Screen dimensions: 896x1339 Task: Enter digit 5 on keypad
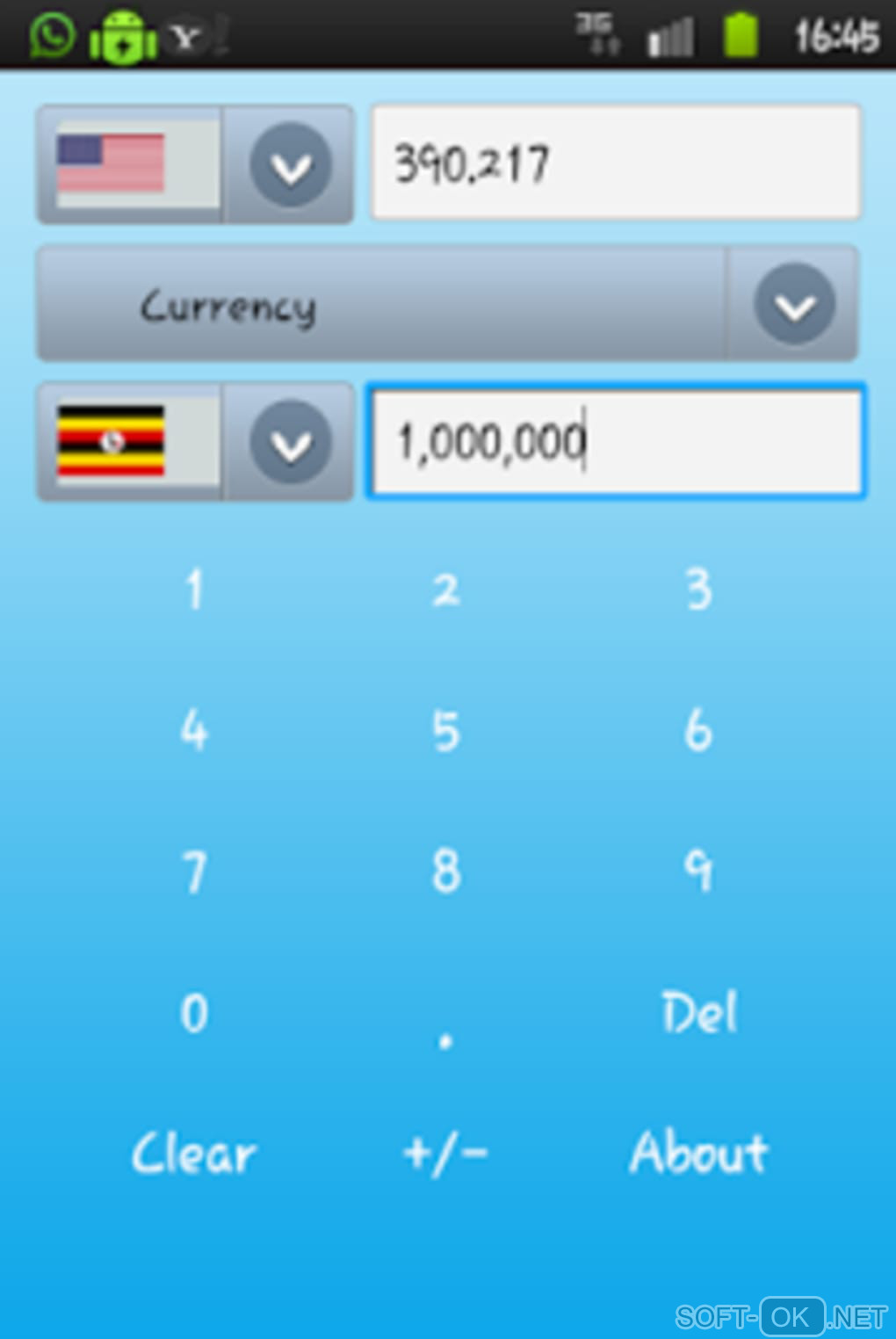tap(446, 730)
